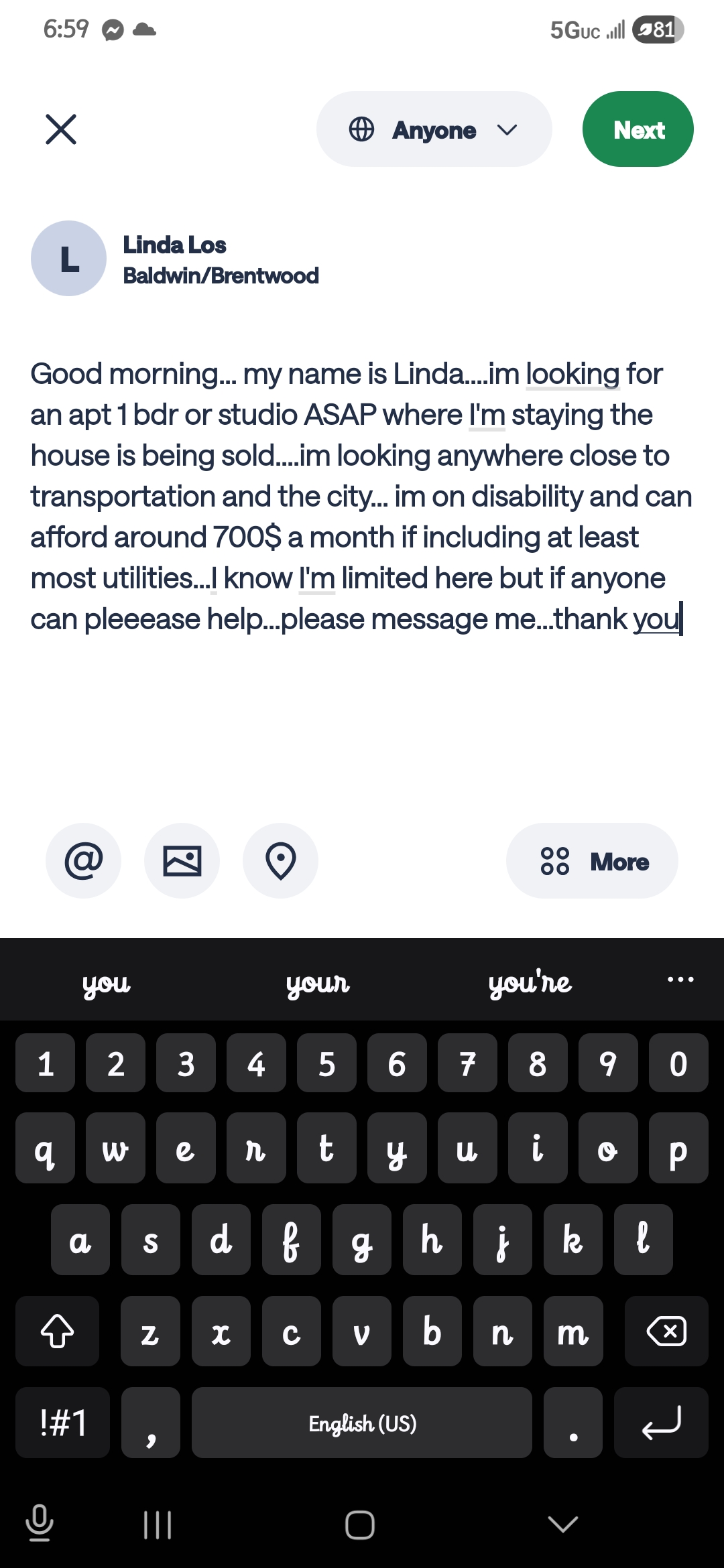Mention a neighbor with the @ icon
The height and width of the screenshot is (1568, 724).
83,860
